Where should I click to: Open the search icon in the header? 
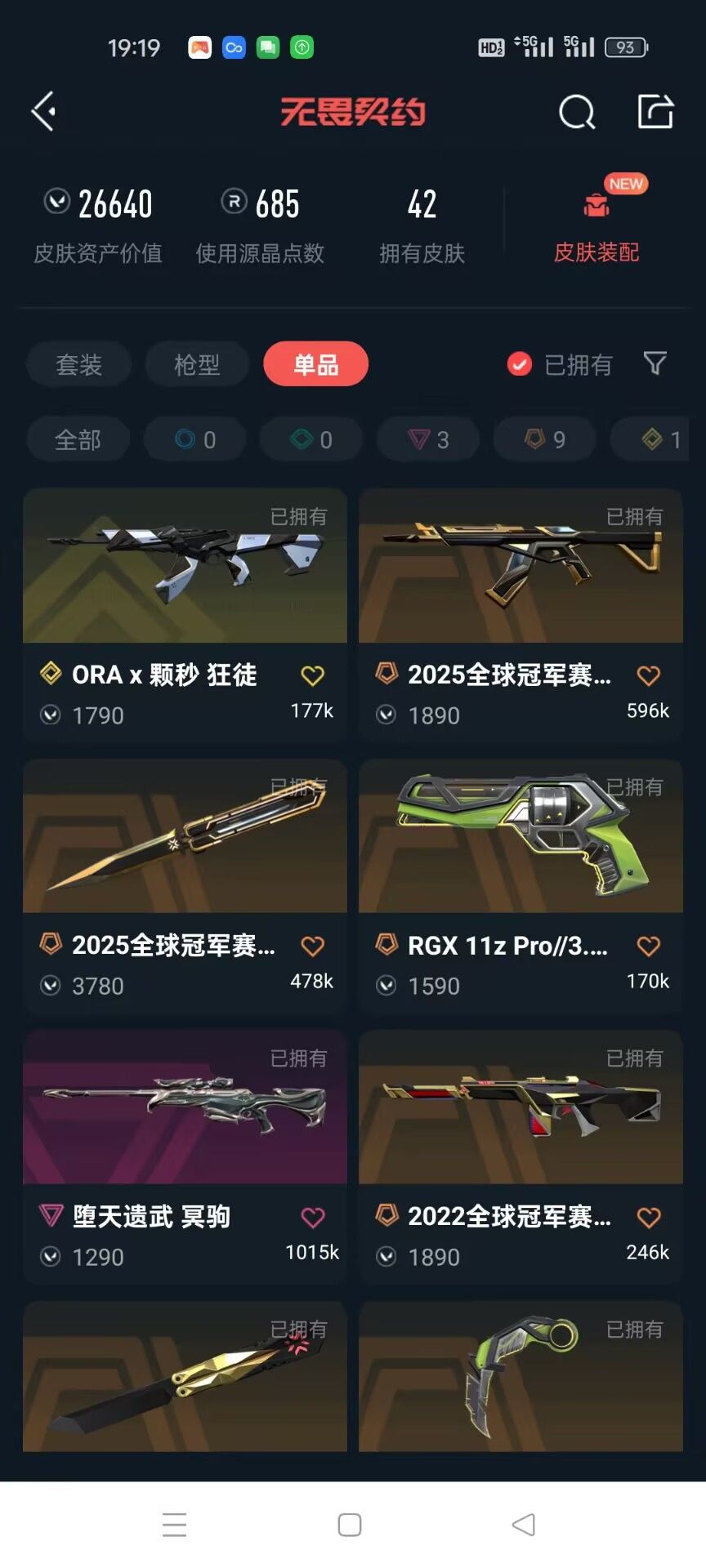pyautogui.click(x=576, y=112)
